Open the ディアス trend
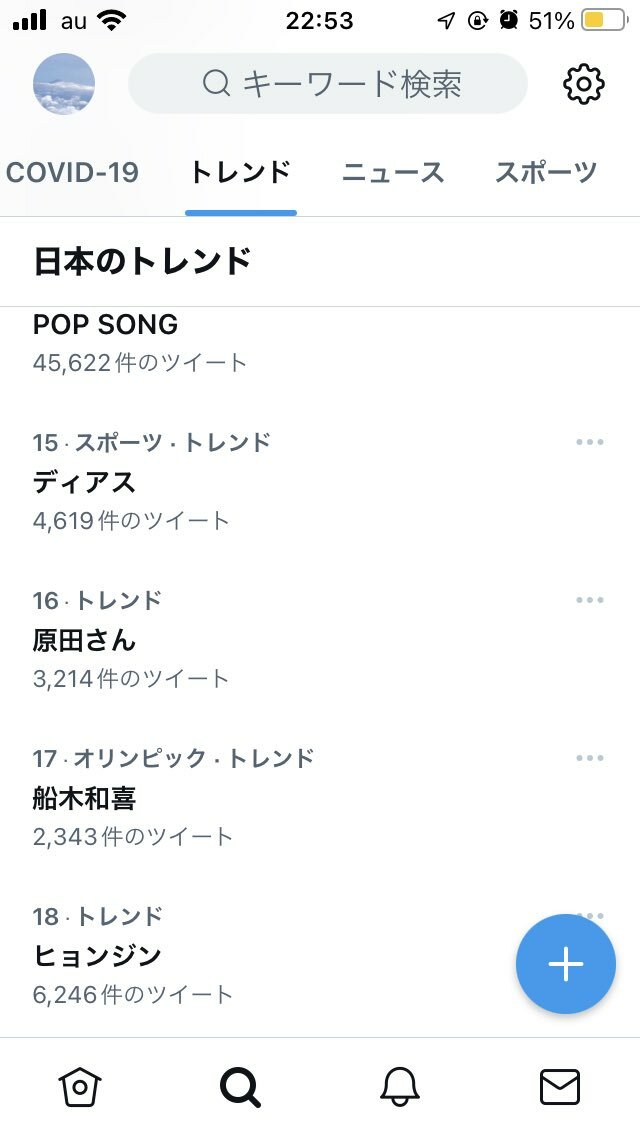Viewport: 640px width, 1136px height. click(x=84, y=482)
